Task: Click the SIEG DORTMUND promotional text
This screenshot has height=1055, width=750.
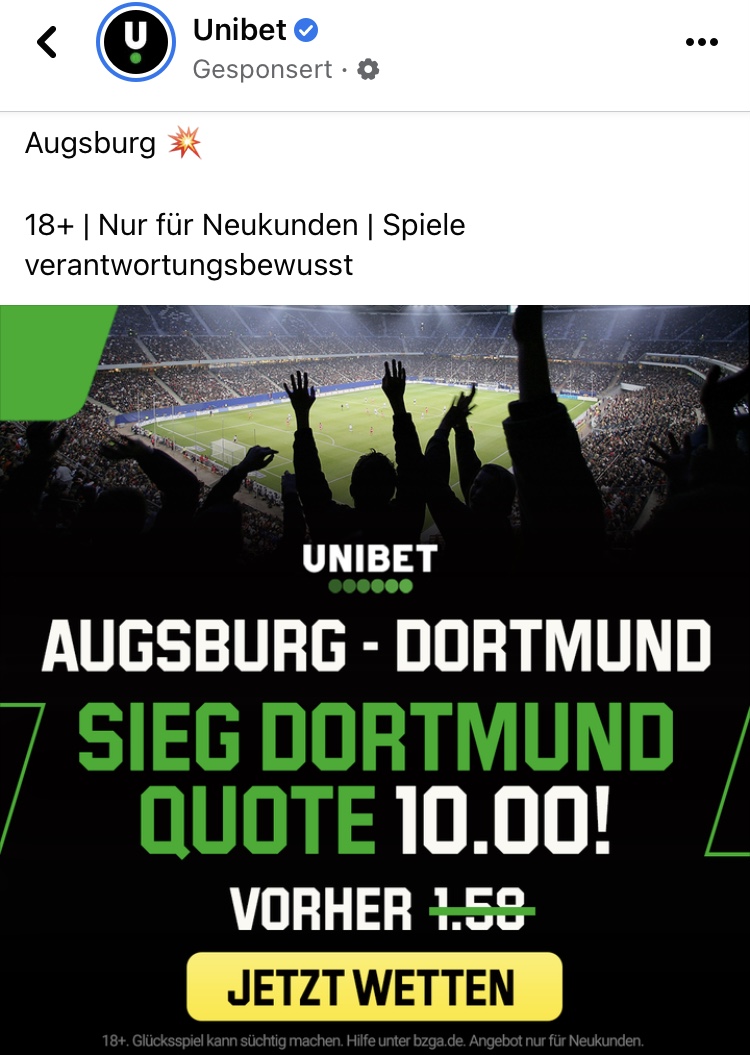Action: coord(374,735)
